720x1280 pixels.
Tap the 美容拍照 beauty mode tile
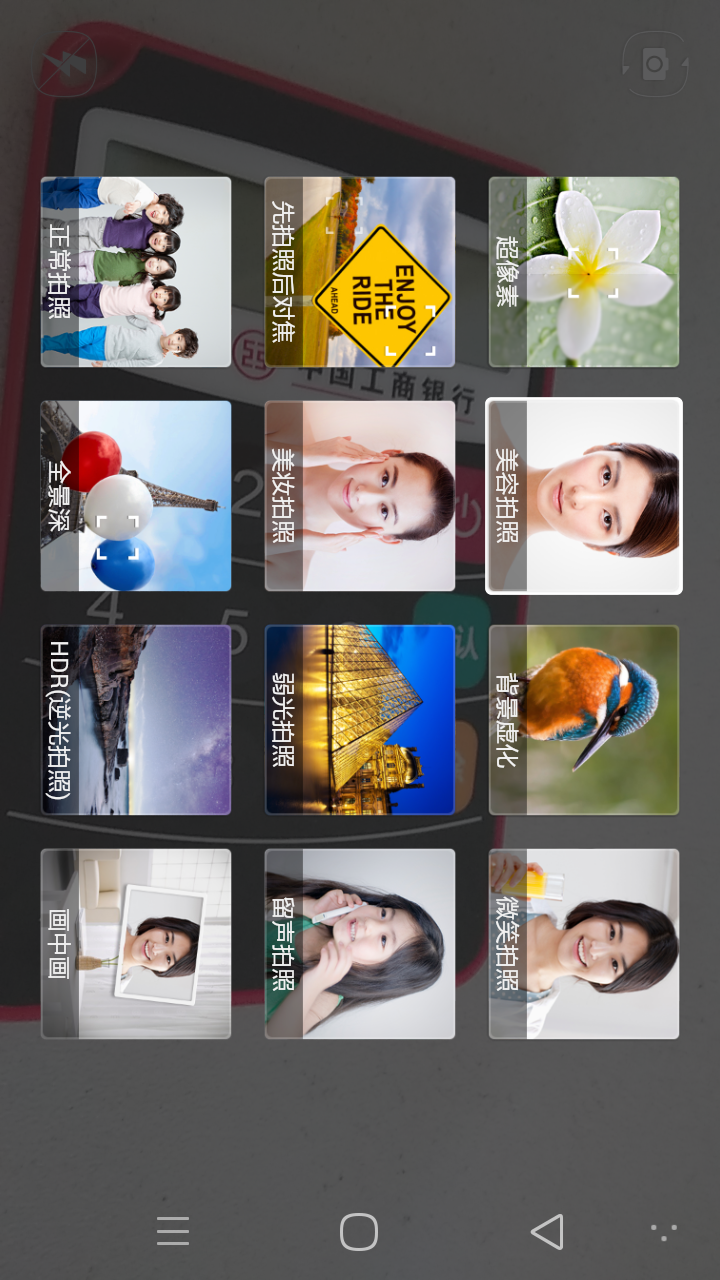click(x=584, y=496)
